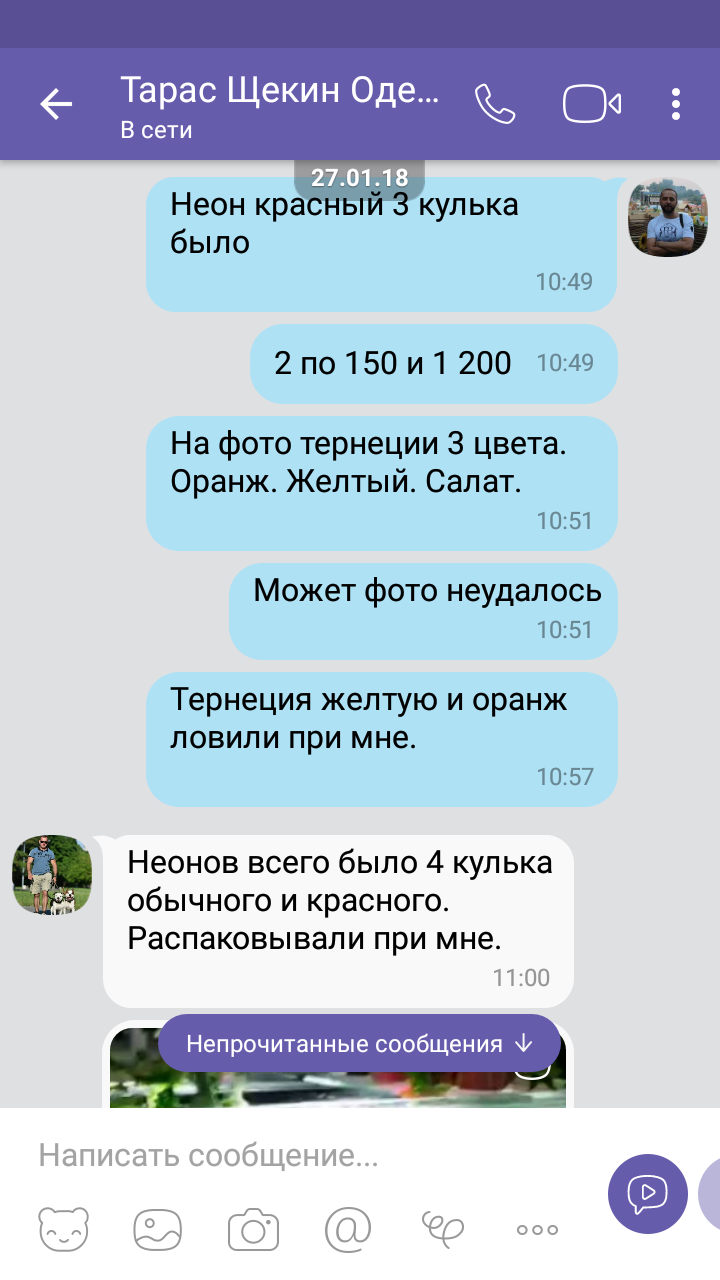
Task: Open the doodle drawing tool
Action: (x=442, y=1229)
